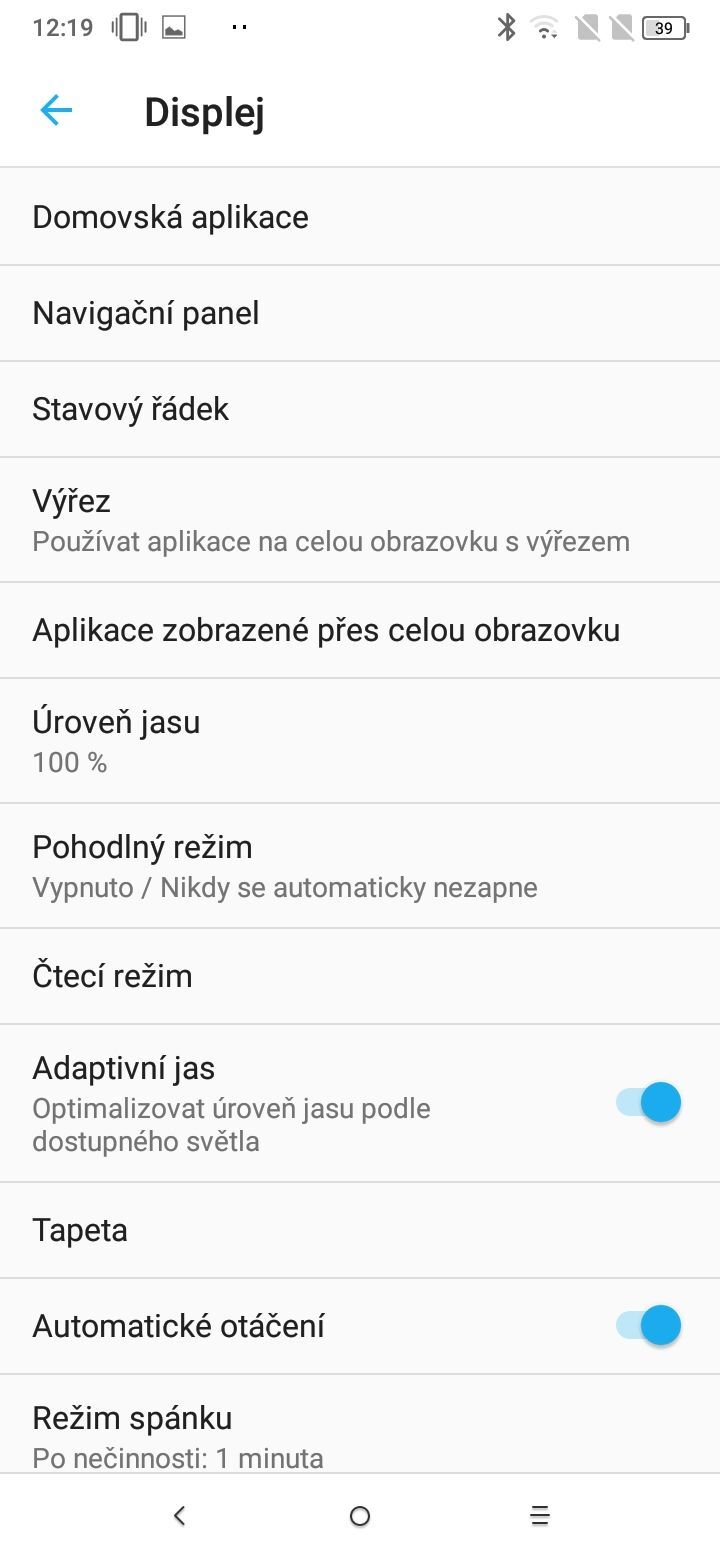Open the Úroveň jasu slider setting
The image size is (720, 1560).
pyautogui.click(x=360, y=740)
